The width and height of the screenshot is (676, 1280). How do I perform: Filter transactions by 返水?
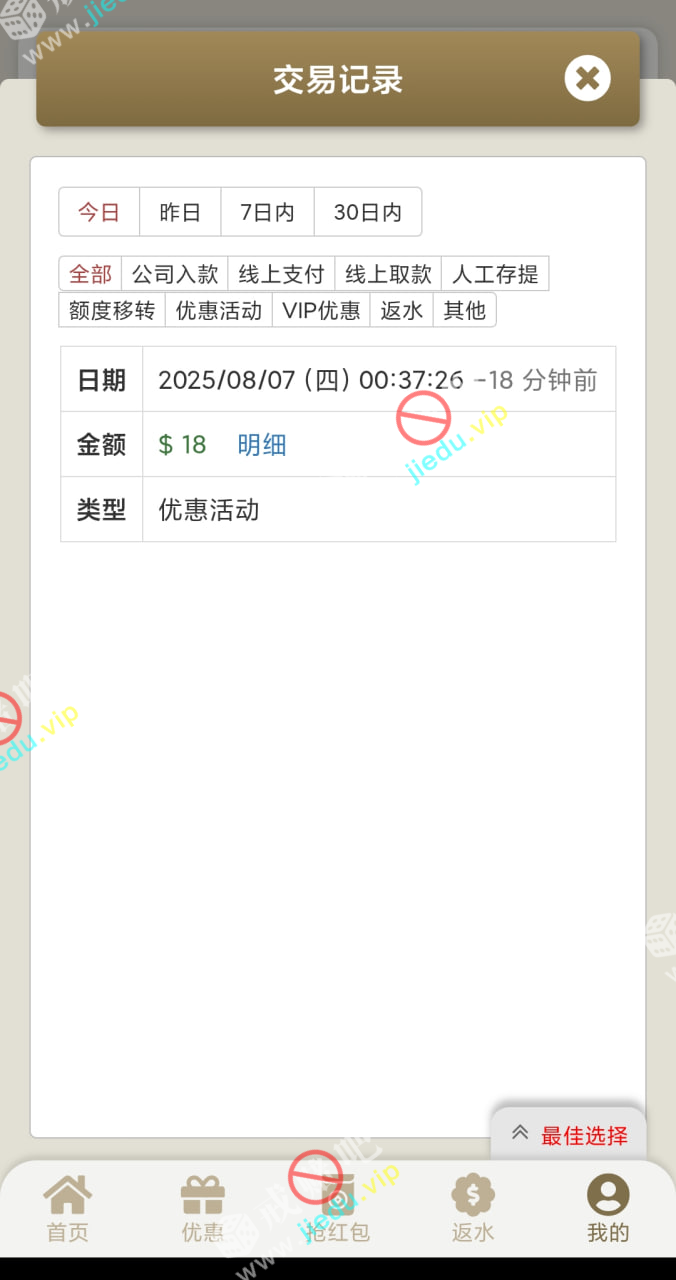point(402,310)
